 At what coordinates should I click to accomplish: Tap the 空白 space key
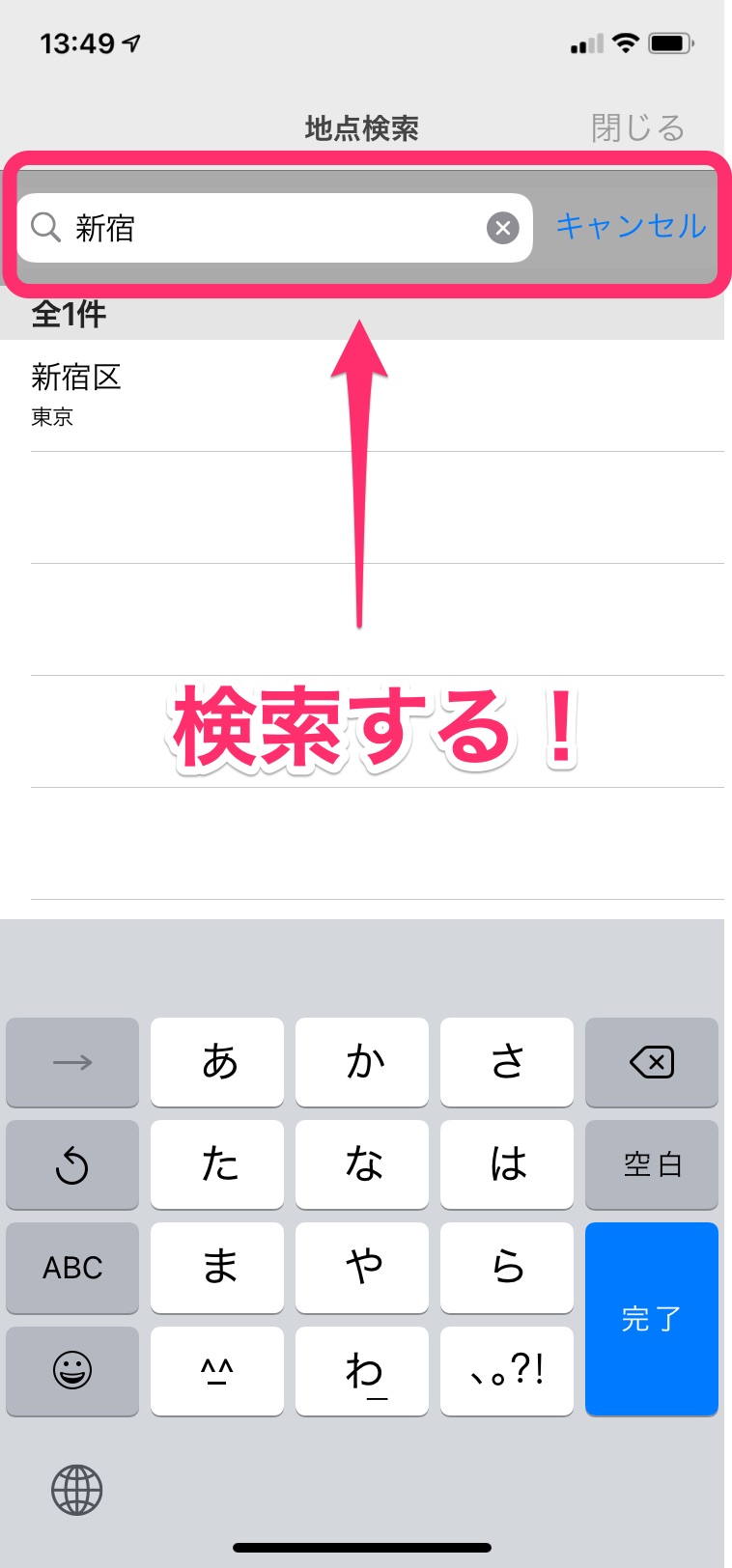click(x=651, y=1164)
